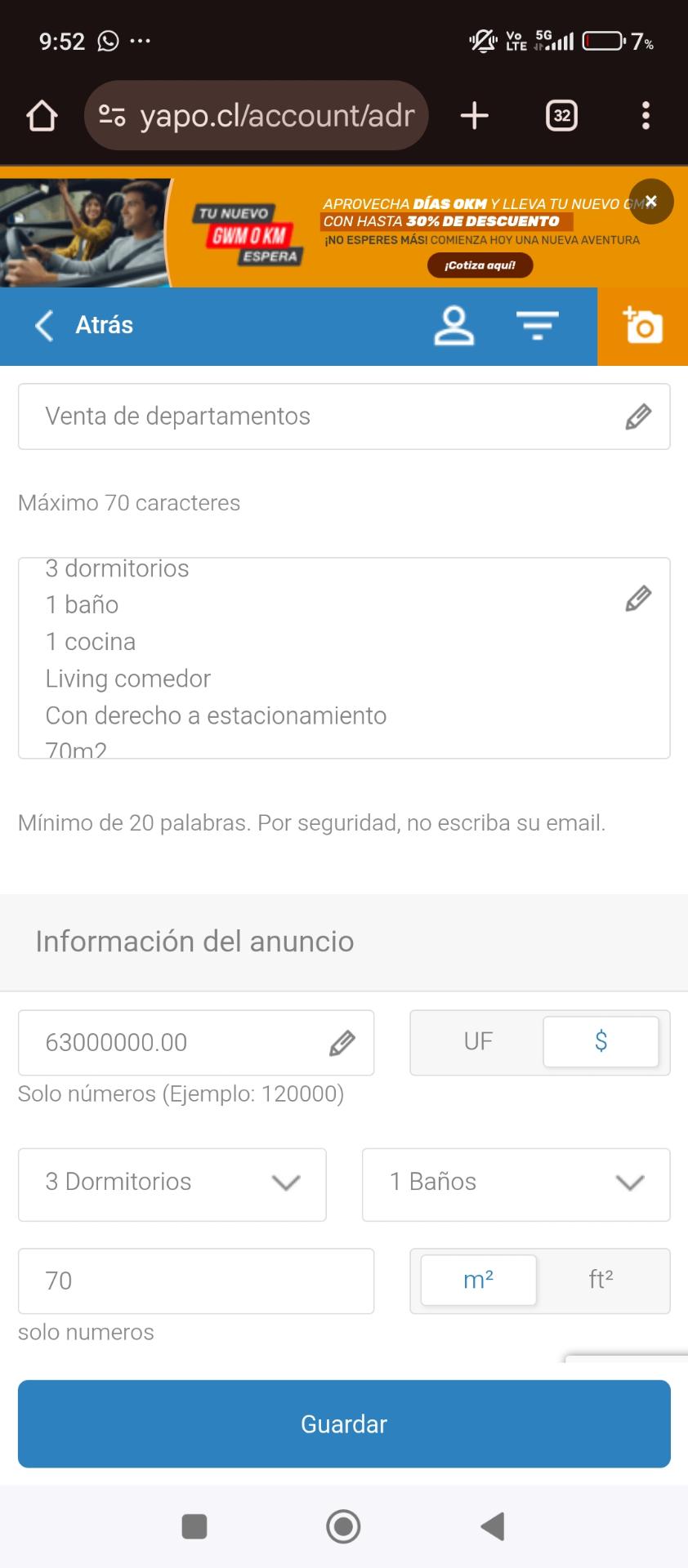Tap the ¡Cotiza aquí! ad button
The image size is (688, 1568).
[x=480, y=265]
